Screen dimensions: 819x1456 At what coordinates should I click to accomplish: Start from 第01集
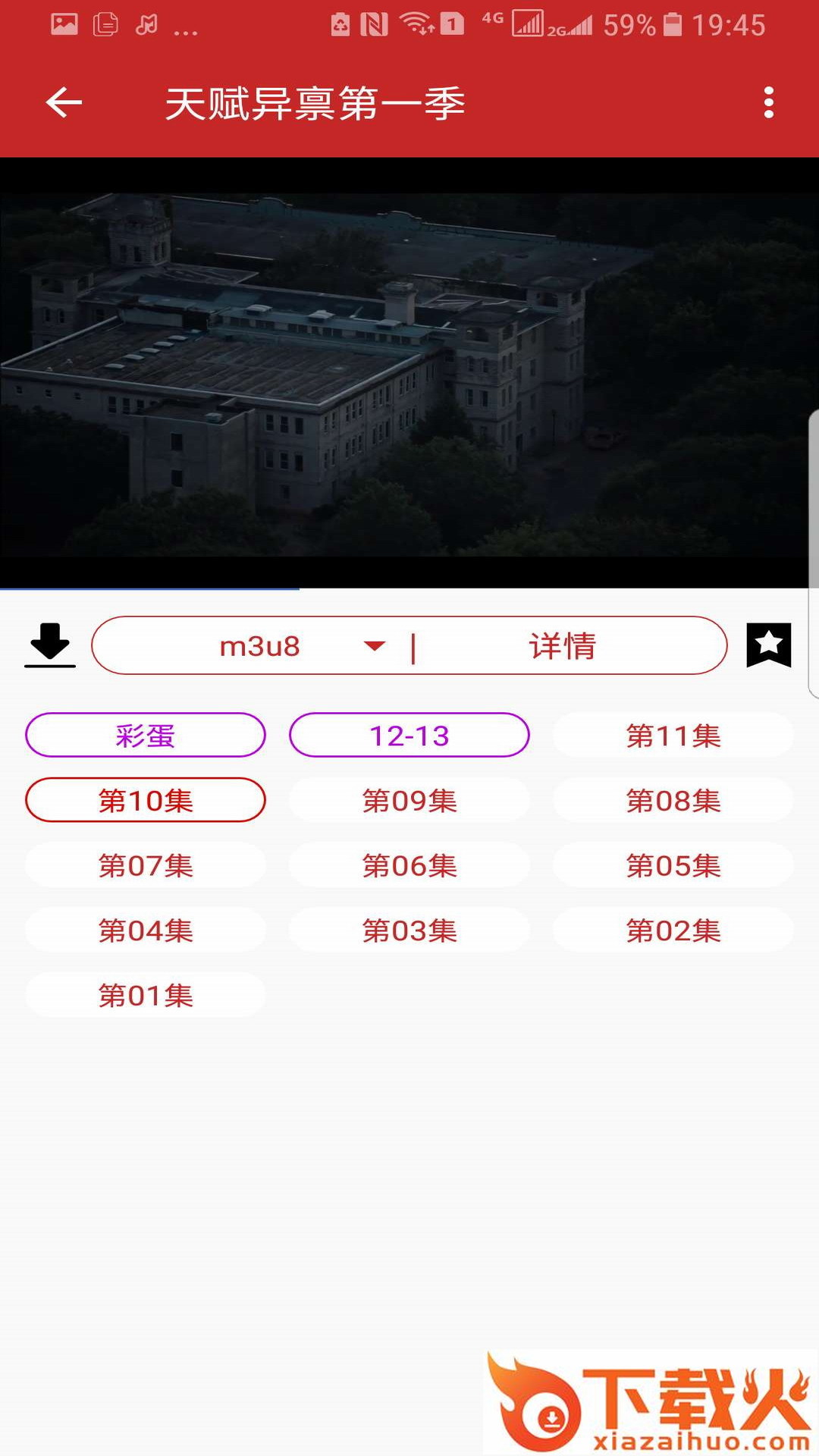click(x=146, y=995)
